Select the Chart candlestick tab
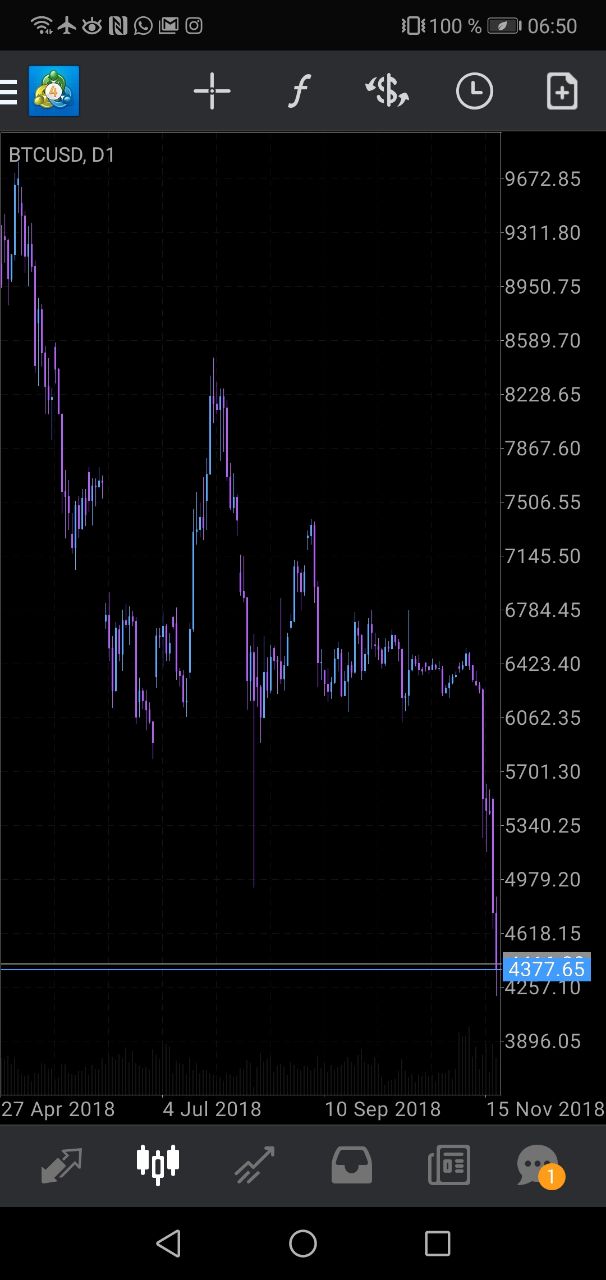Viewport: 606px width, 1280px height. click(x=158, y=1163)
